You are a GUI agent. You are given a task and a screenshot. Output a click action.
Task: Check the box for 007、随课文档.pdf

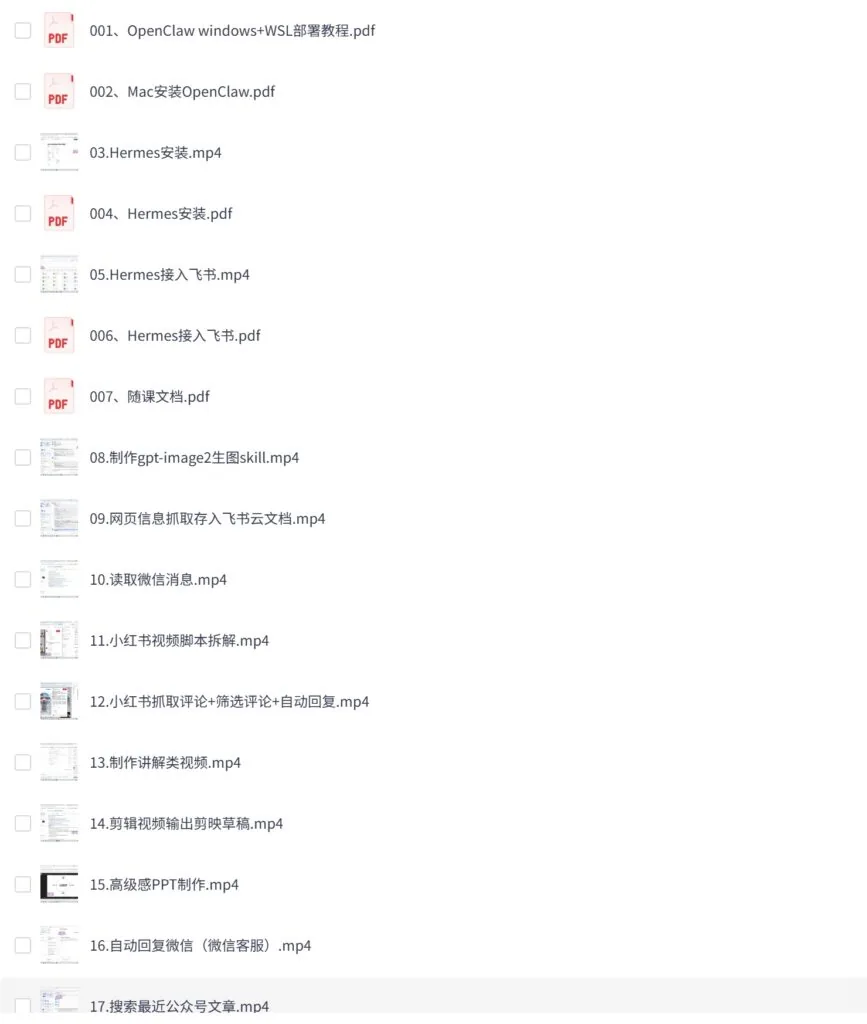pyautogui.click(x=23, y=396)
